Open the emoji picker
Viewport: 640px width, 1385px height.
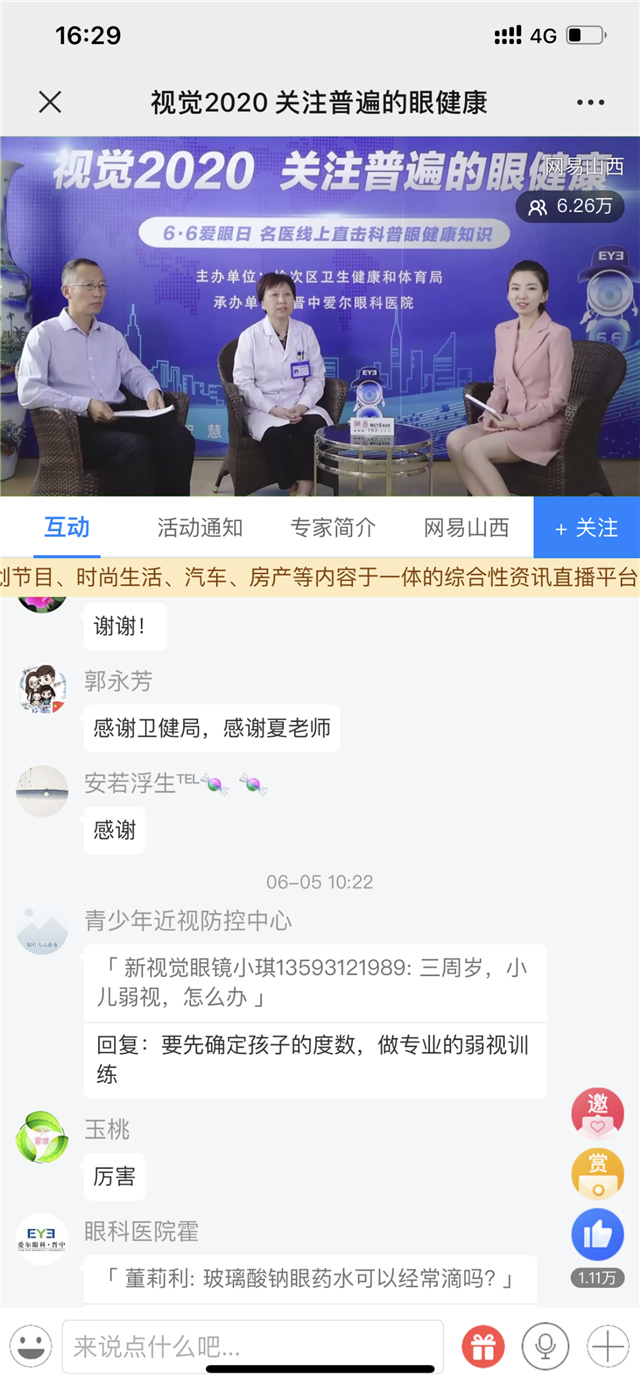30,1346
